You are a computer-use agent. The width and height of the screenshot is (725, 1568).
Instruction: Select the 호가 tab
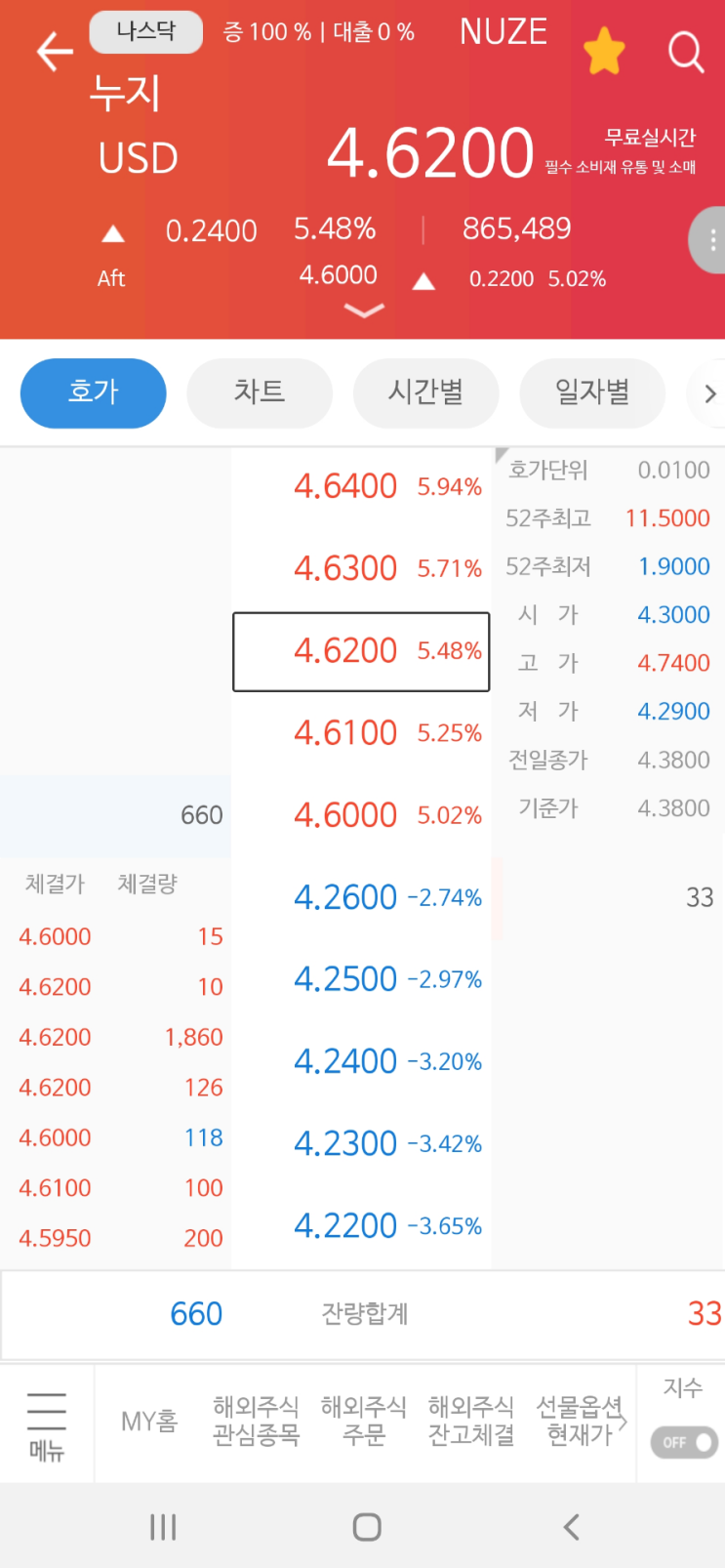pyautogui.click(x=94, y=392)
